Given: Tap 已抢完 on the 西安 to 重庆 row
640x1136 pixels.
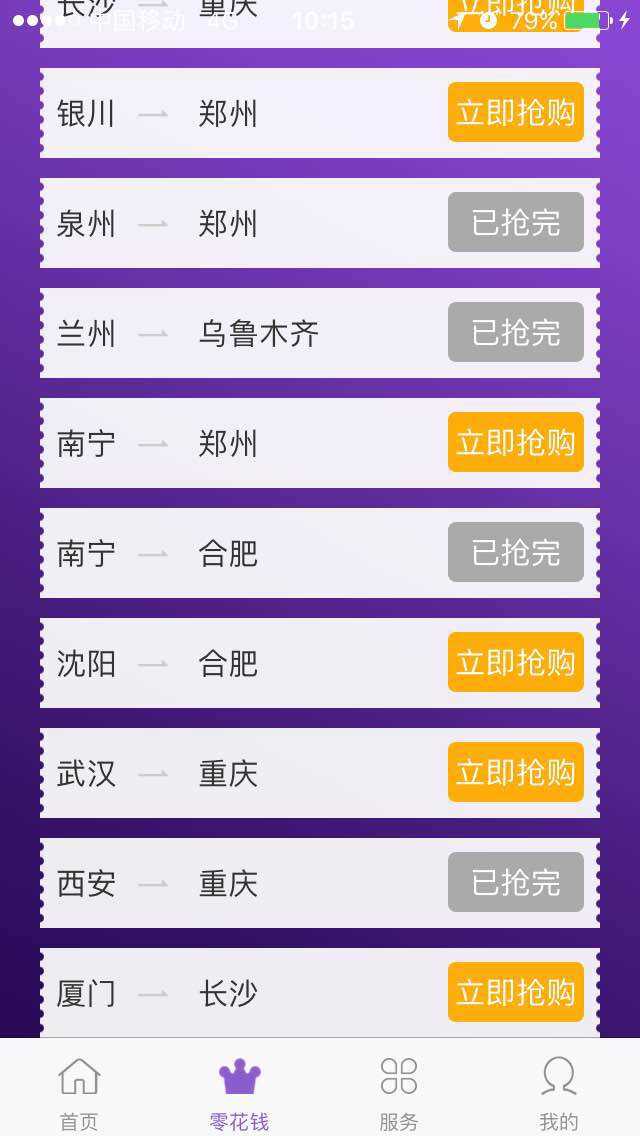Looking at the screenshot, I should [515, 882].
